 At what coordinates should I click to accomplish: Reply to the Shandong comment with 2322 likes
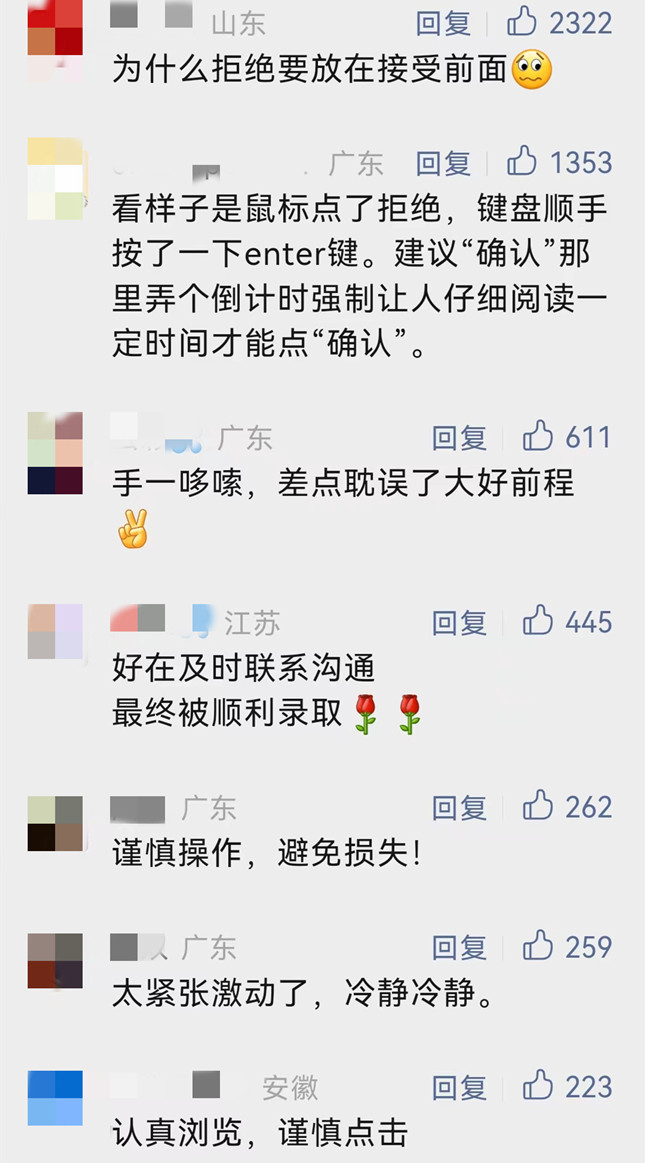443,22
